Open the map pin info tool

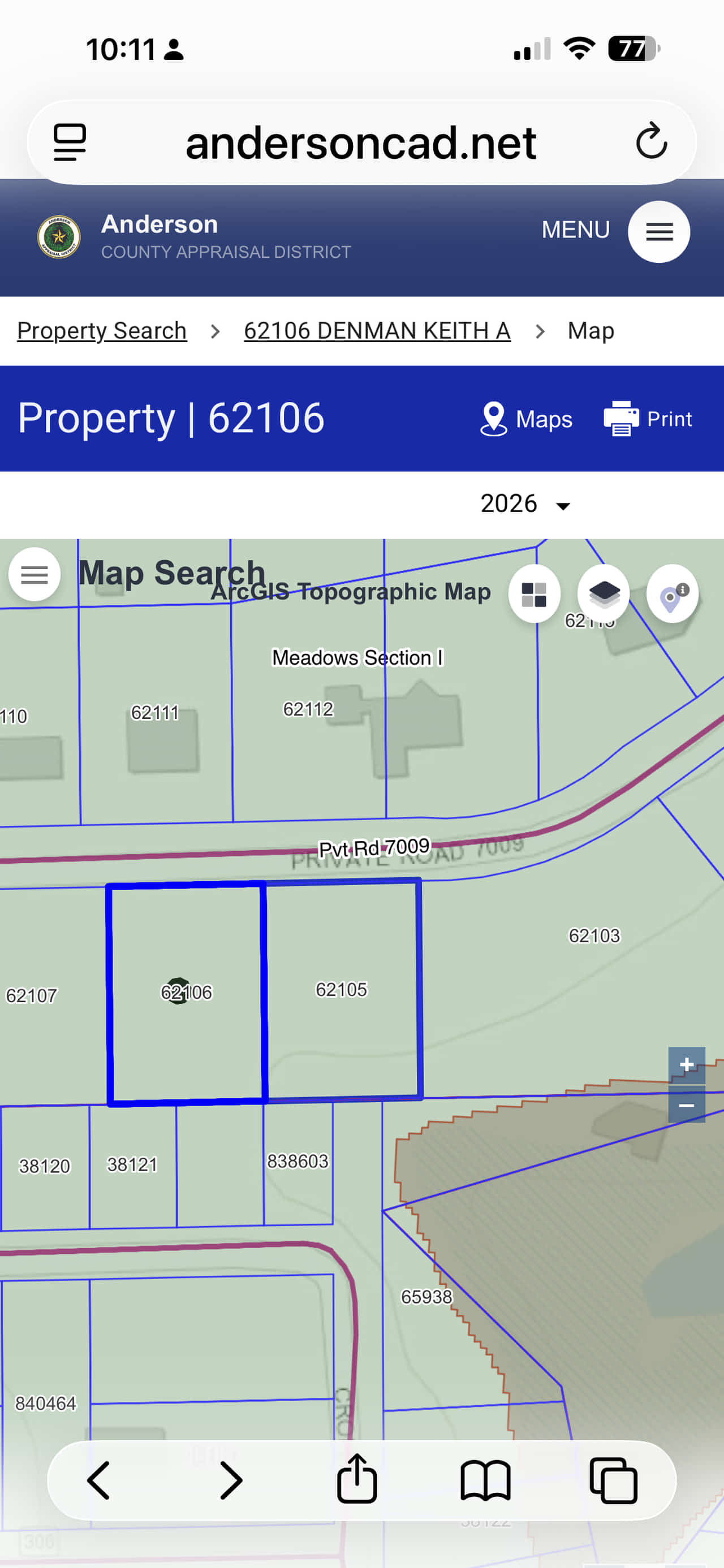[x=671, y=594]
